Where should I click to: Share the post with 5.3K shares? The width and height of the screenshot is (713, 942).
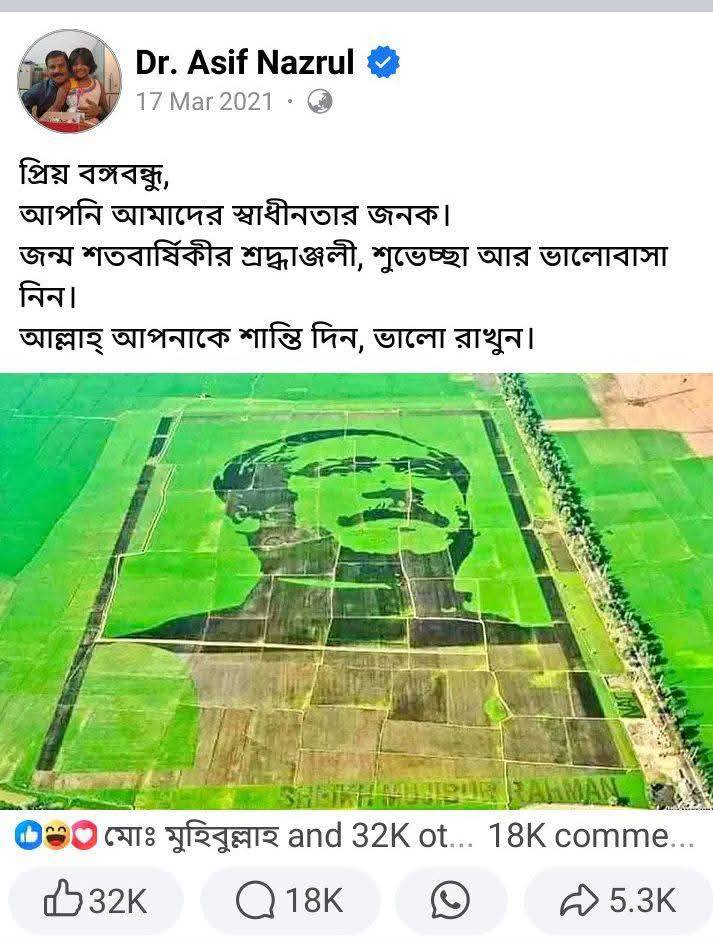[x=618, y=901]
